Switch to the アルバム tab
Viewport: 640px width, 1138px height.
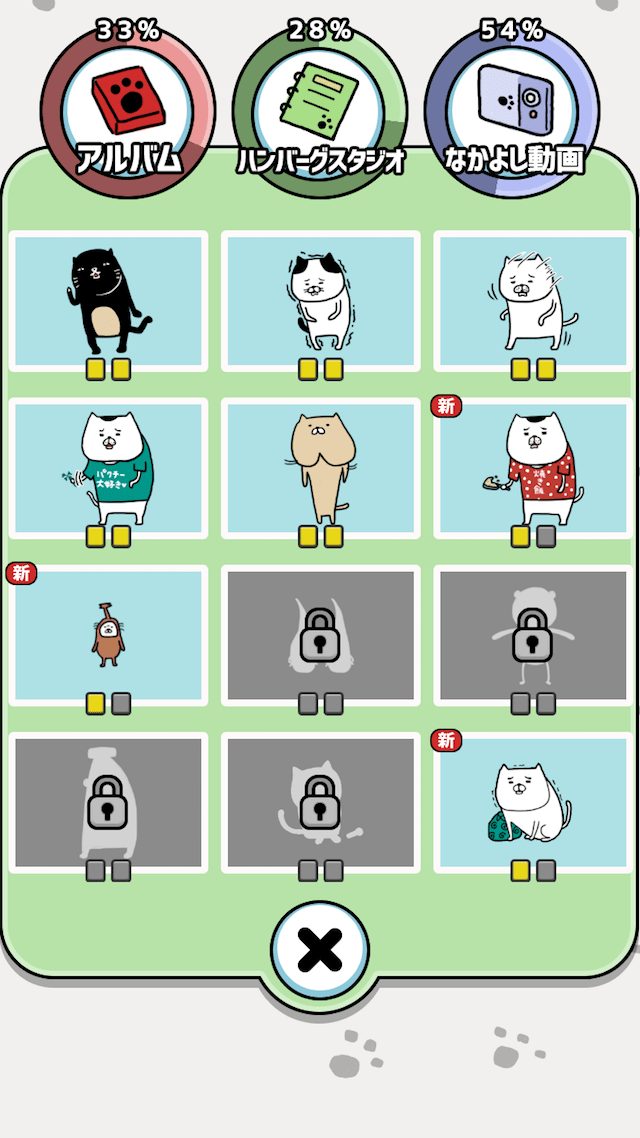pos(127,112)
